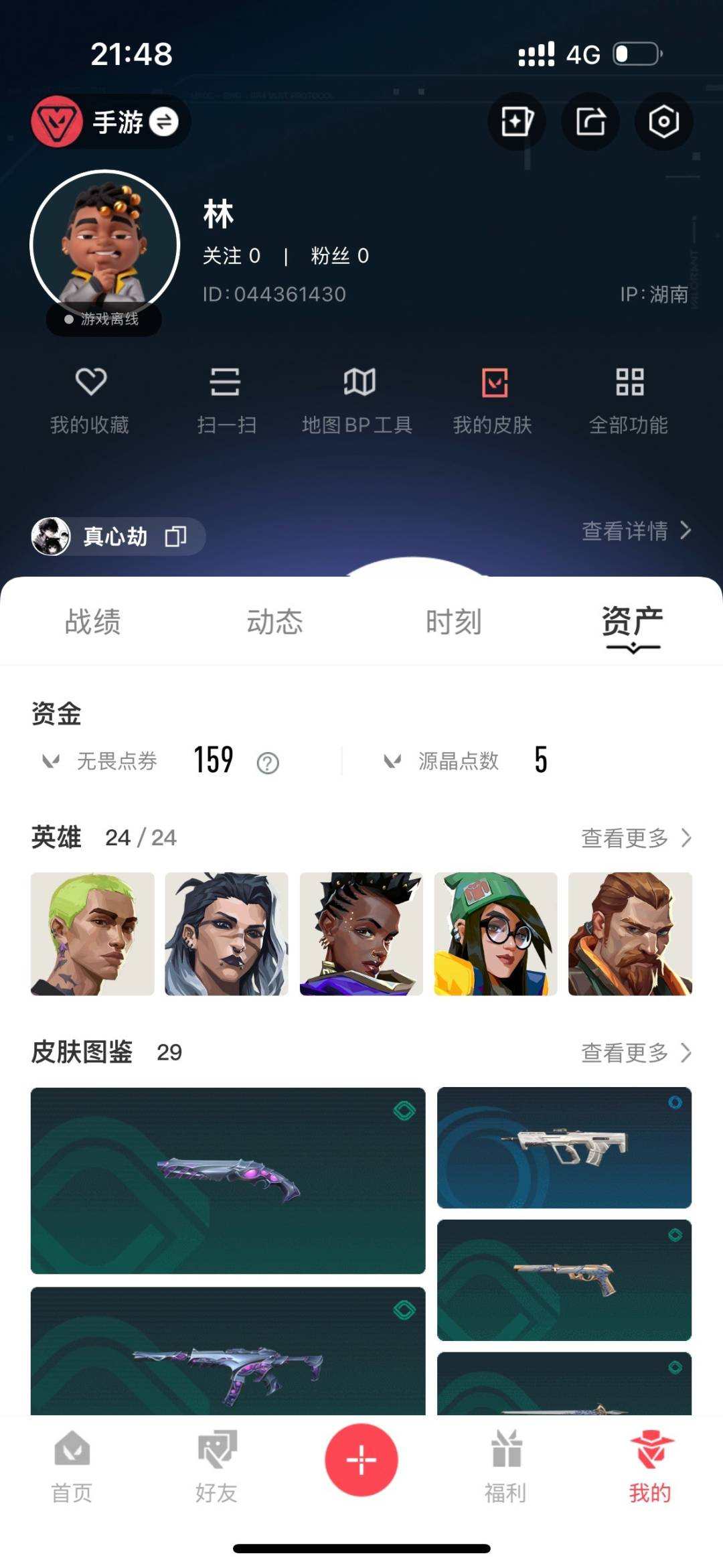Switch to the 动态 tab
The width and height of the screenshot is (723, 1568).
coord(275,623)
